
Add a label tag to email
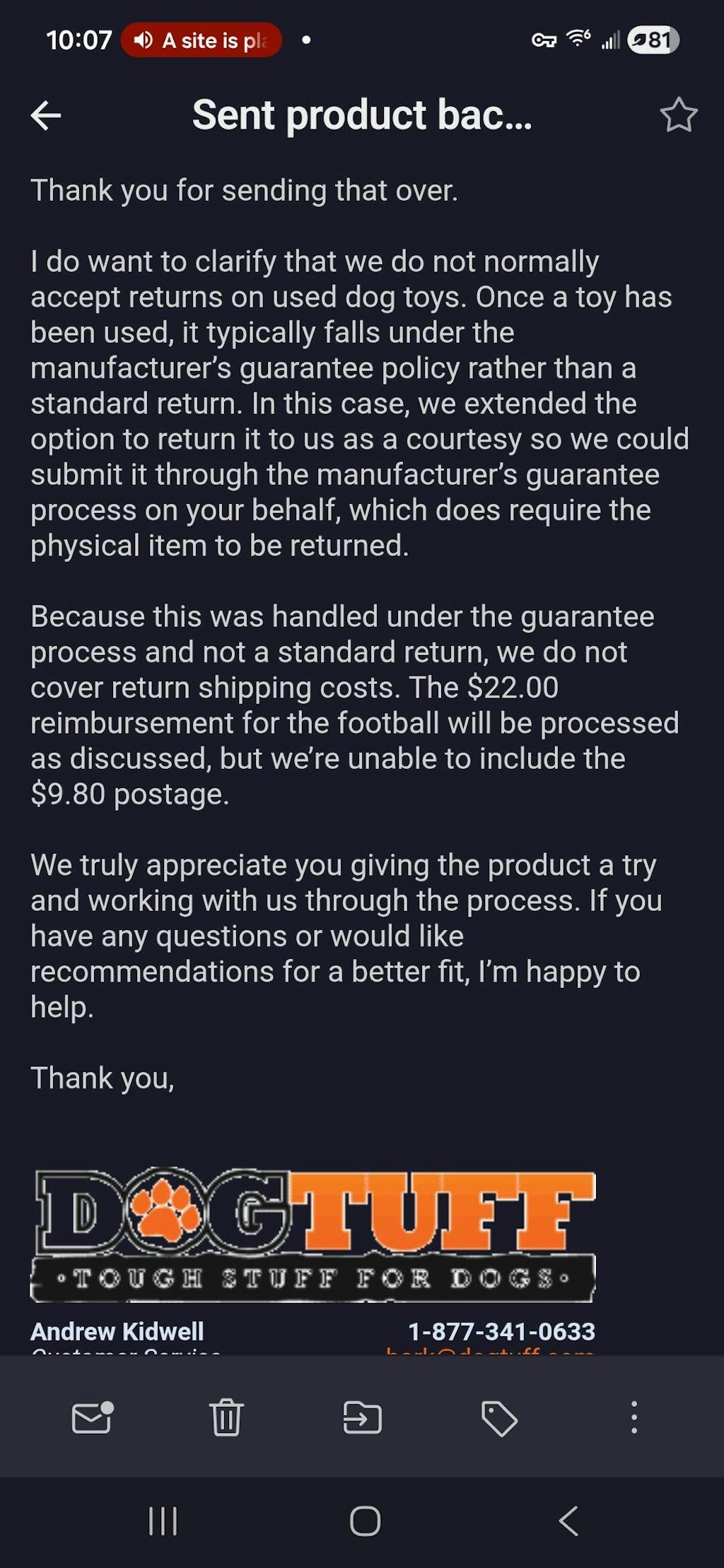pos(499,1417)
